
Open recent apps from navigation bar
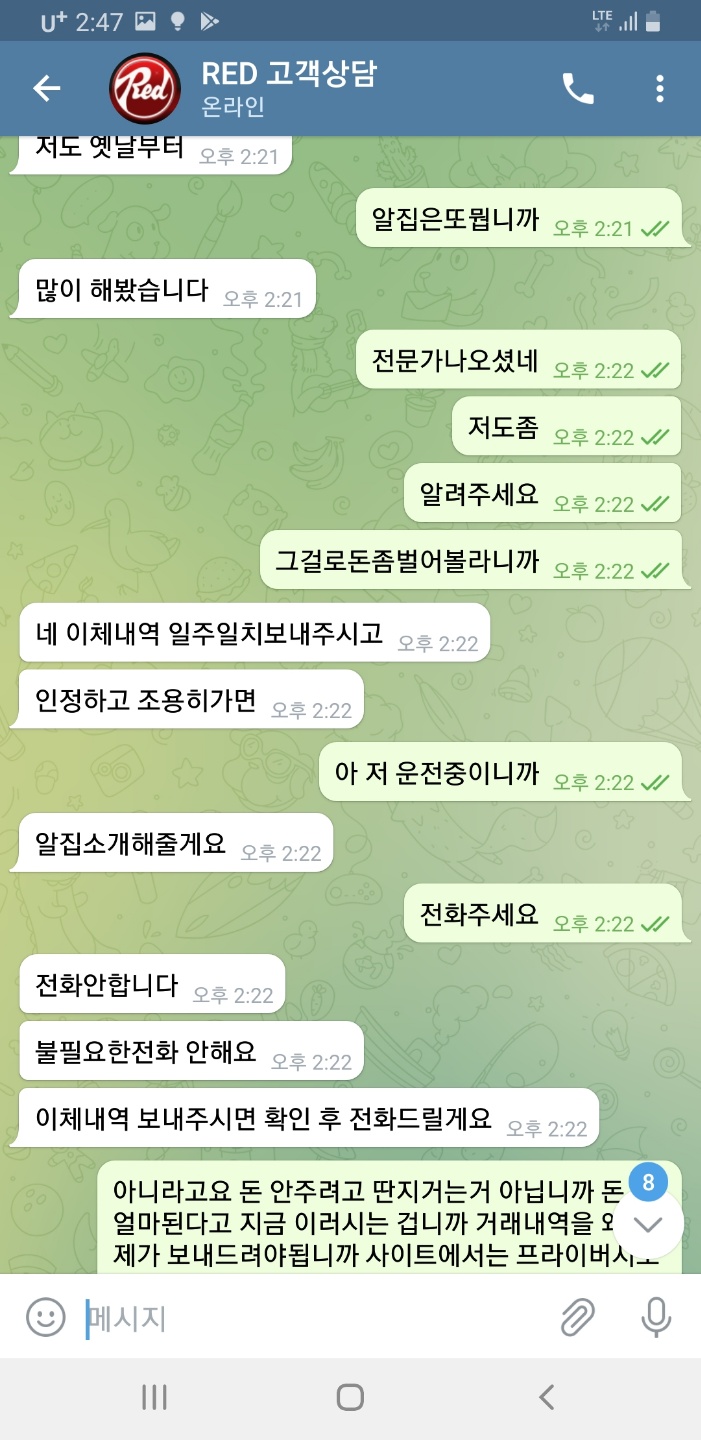click(x=154, y=1397)
